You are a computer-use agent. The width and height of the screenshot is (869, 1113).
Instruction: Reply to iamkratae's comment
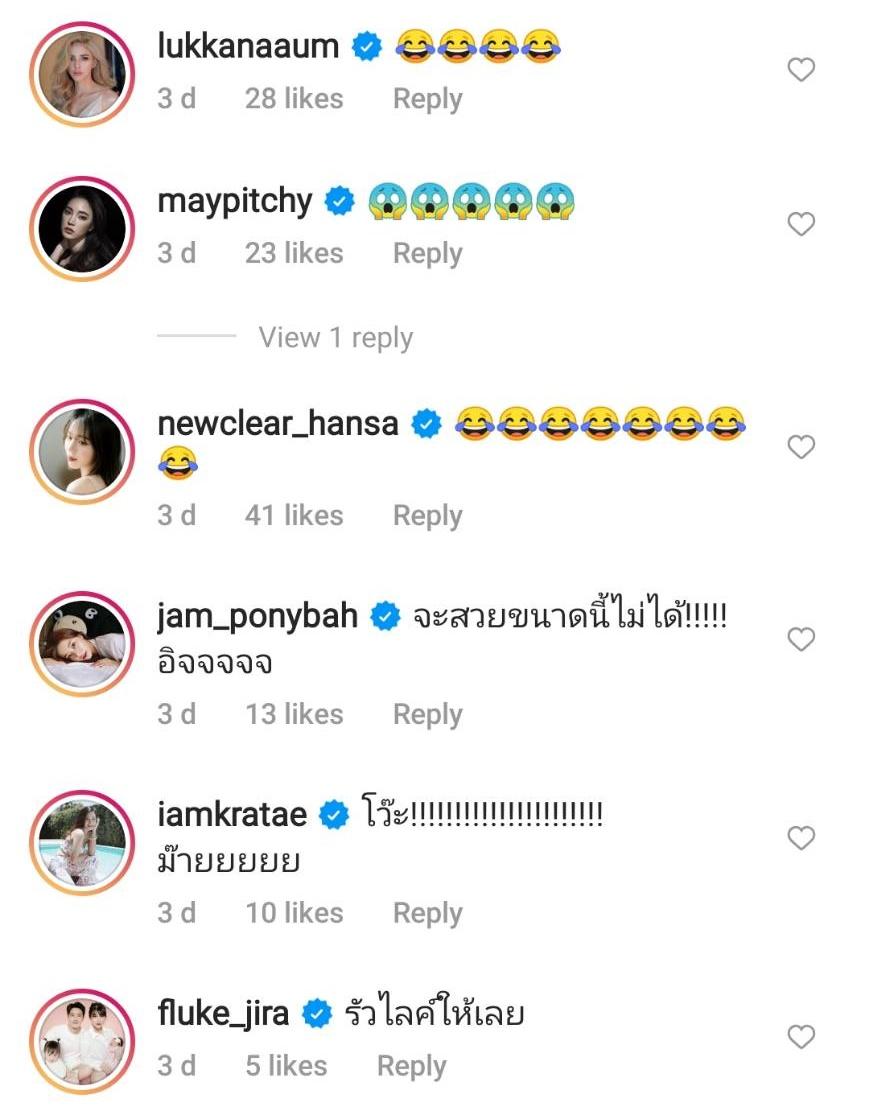pos(427,913)
